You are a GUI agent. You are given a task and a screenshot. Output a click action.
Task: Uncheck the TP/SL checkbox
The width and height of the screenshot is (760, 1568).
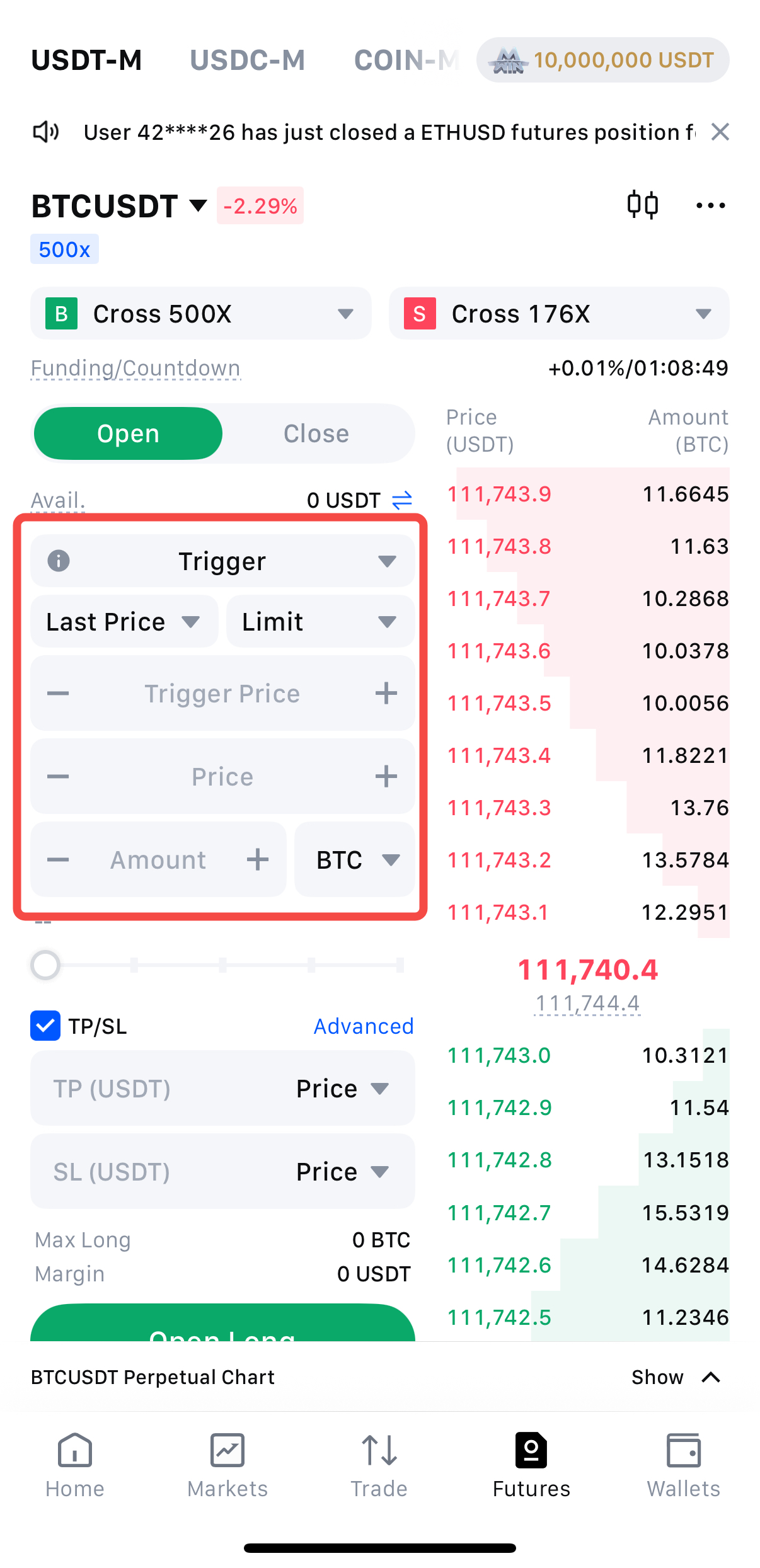pyautogui.click(x=45, y=1026)
